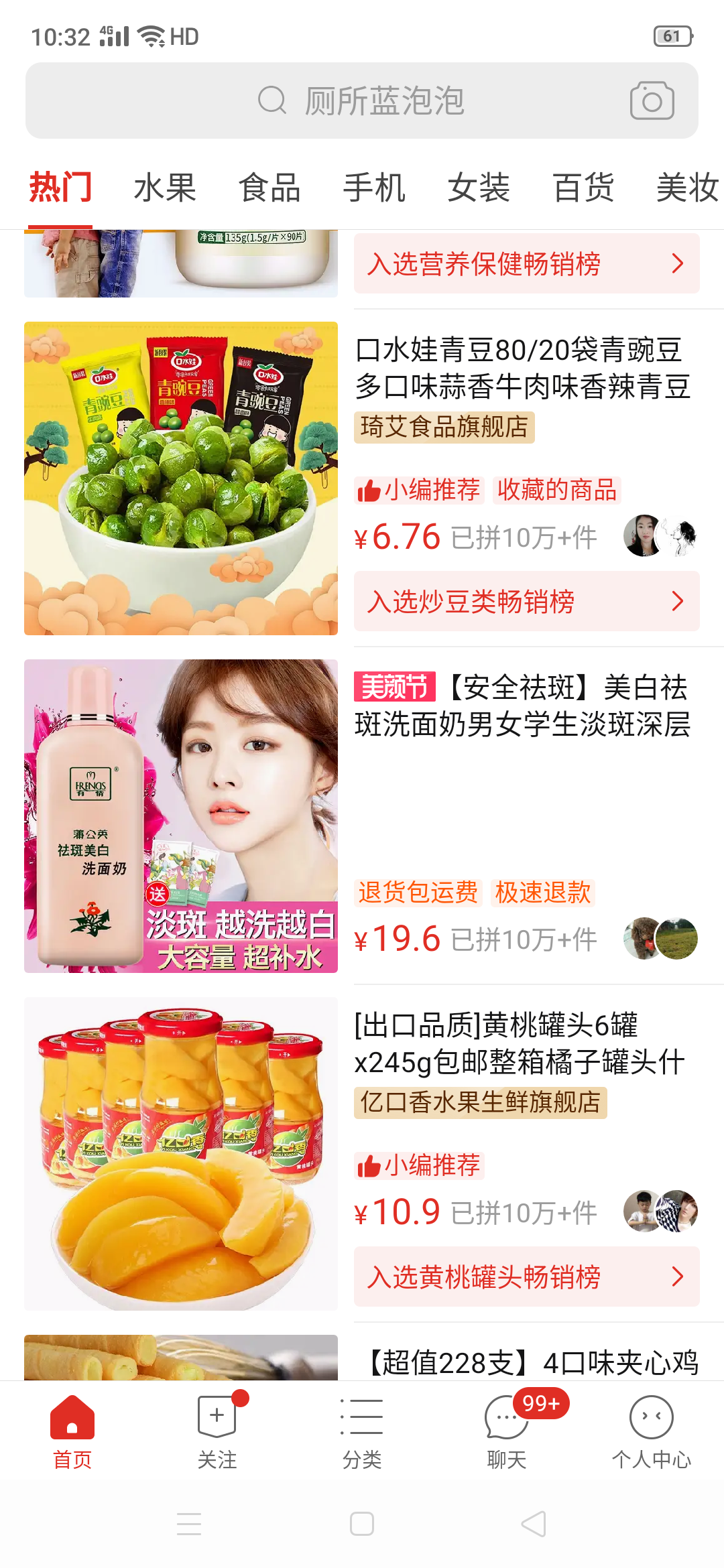Open the 个人中心 tab
Screen dimensions: 724x1568
652,1431
